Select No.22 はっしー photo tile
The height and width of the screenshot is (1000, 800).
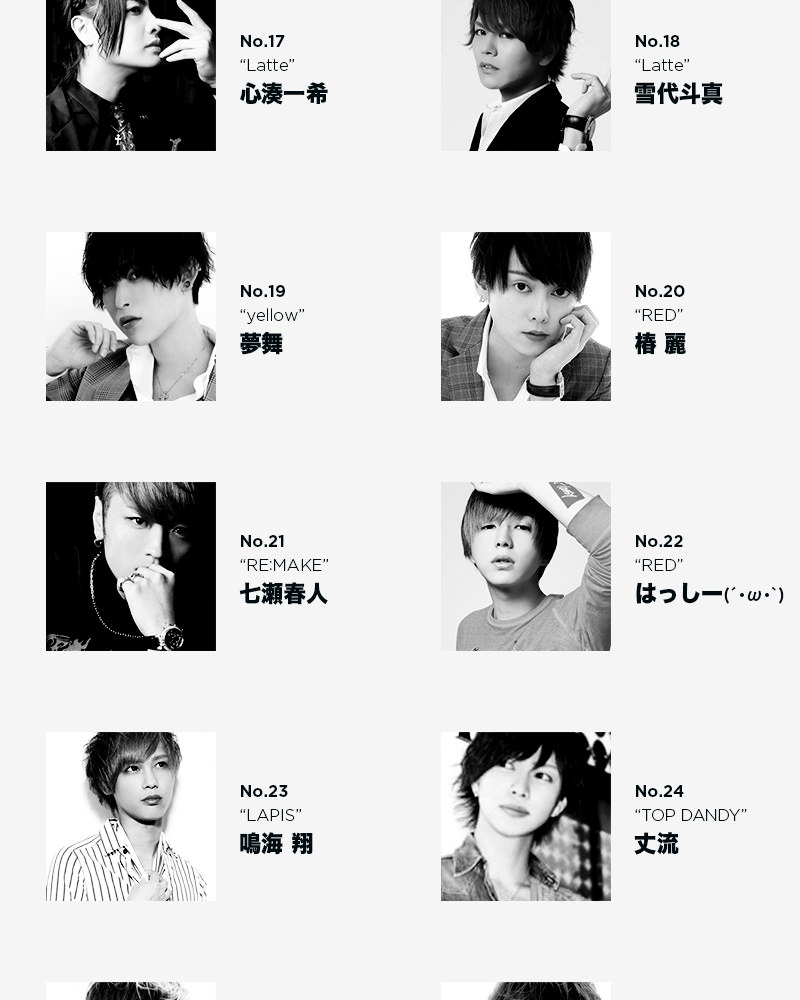526,567
